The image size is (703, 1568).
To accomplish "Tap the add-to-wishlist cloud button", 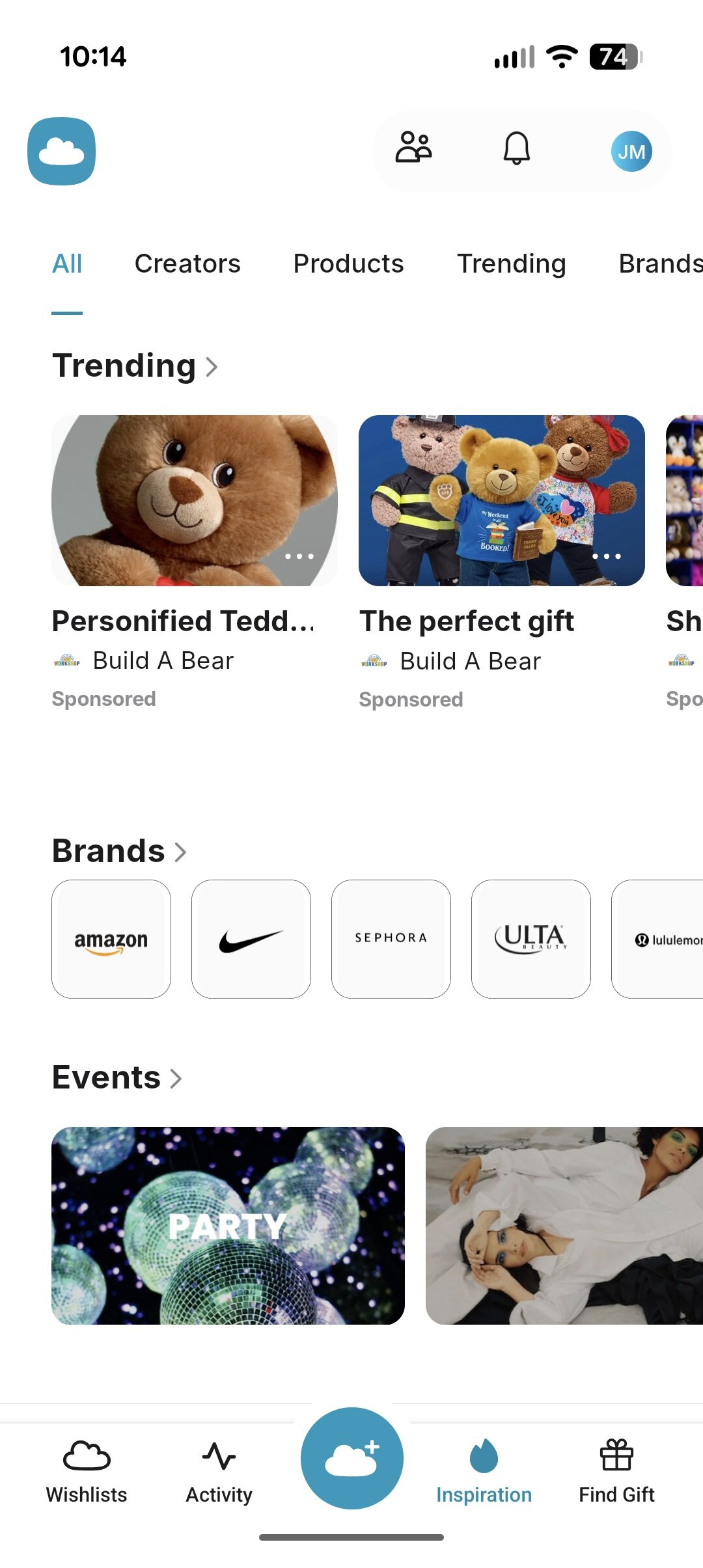I will coord(352,1458).
